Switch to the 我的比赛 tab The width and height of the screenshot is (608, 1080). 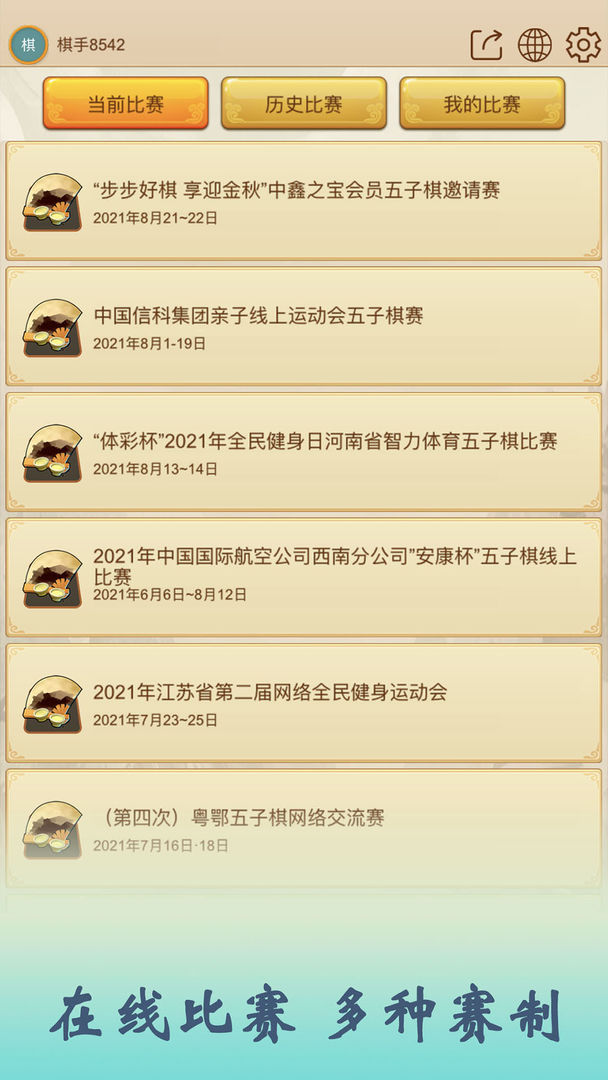click(x=482, y=104)
